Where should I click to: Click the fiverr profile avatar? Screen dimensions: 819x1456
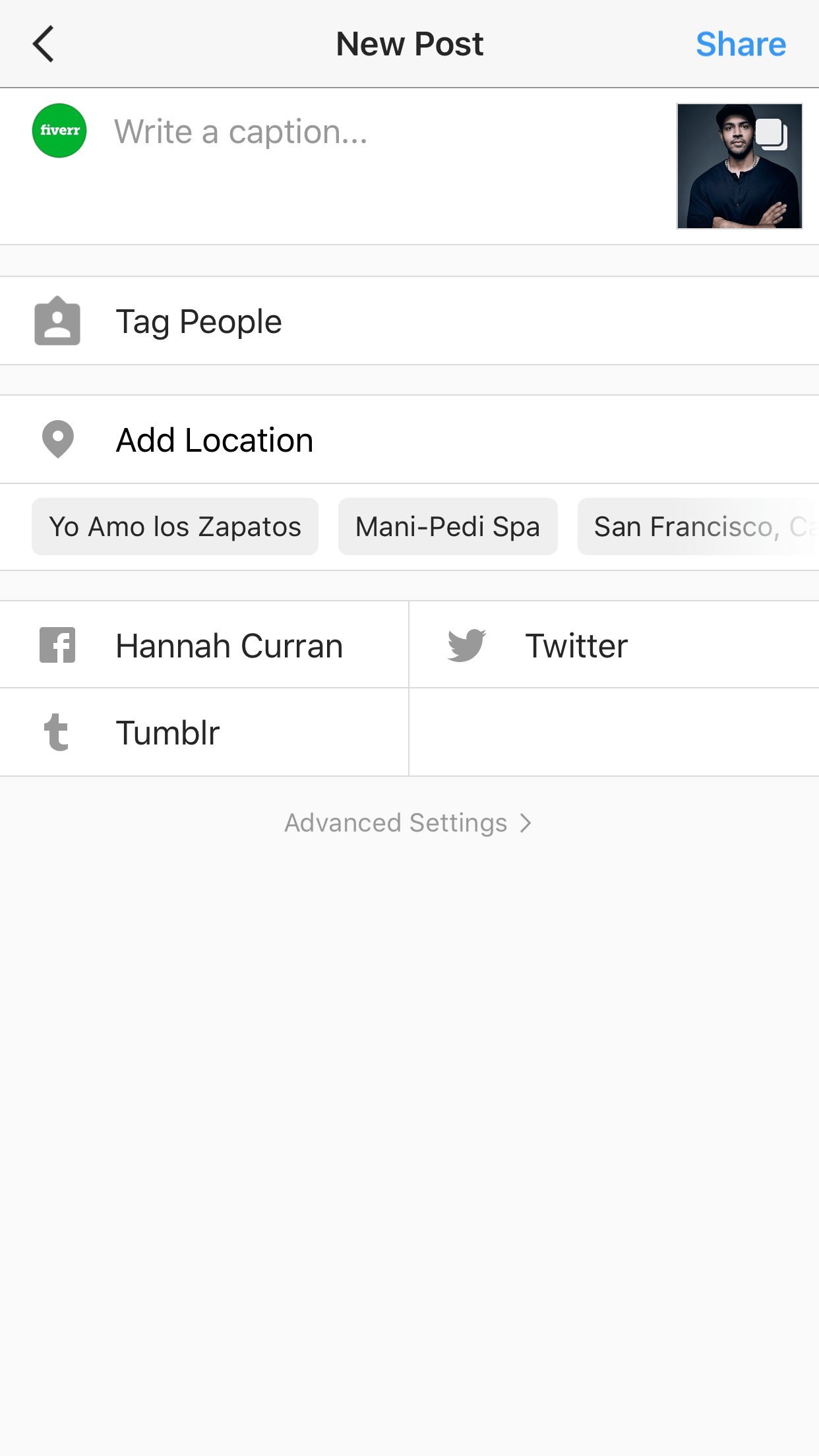(59, 130)
